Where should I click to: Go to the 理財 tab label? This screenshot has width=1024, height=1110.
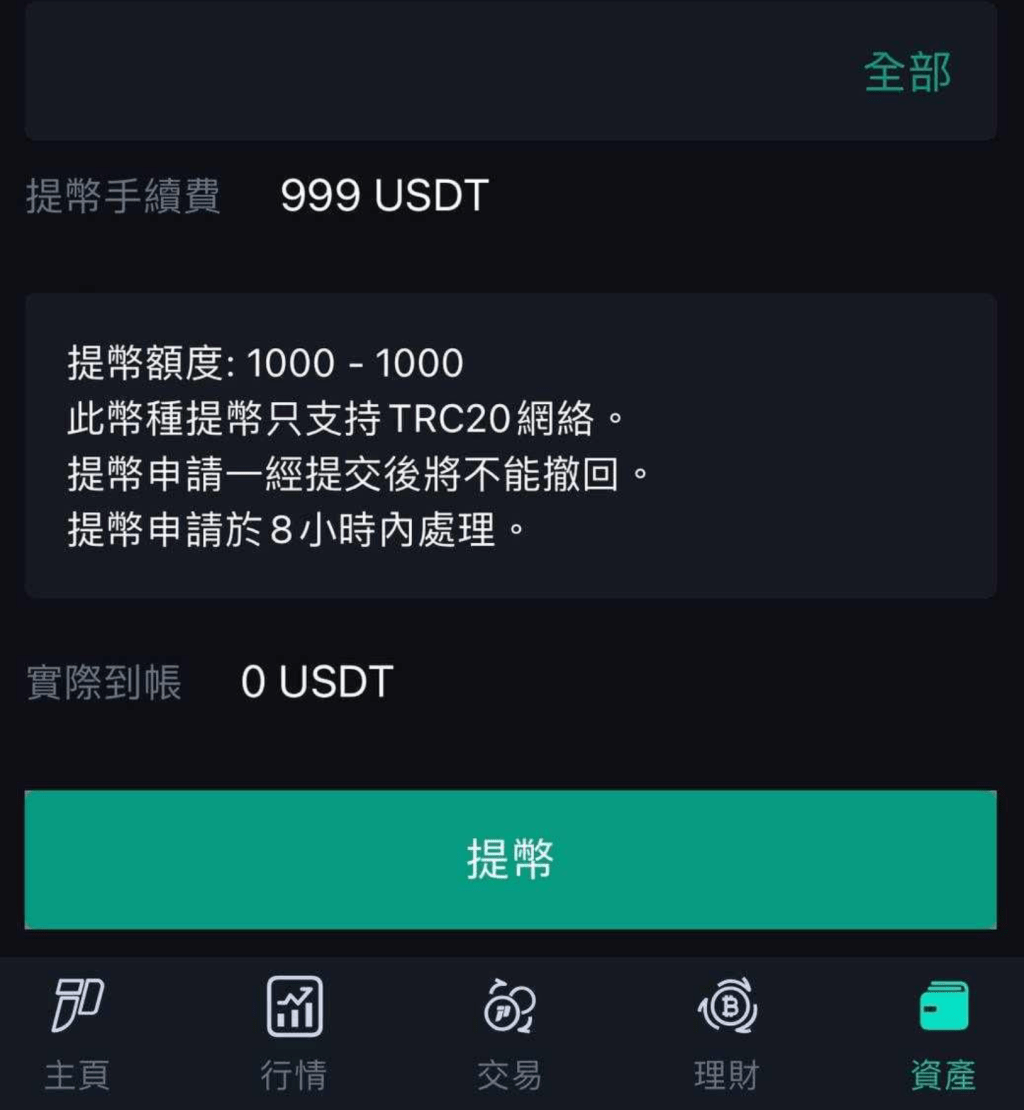click(729, 1075)
